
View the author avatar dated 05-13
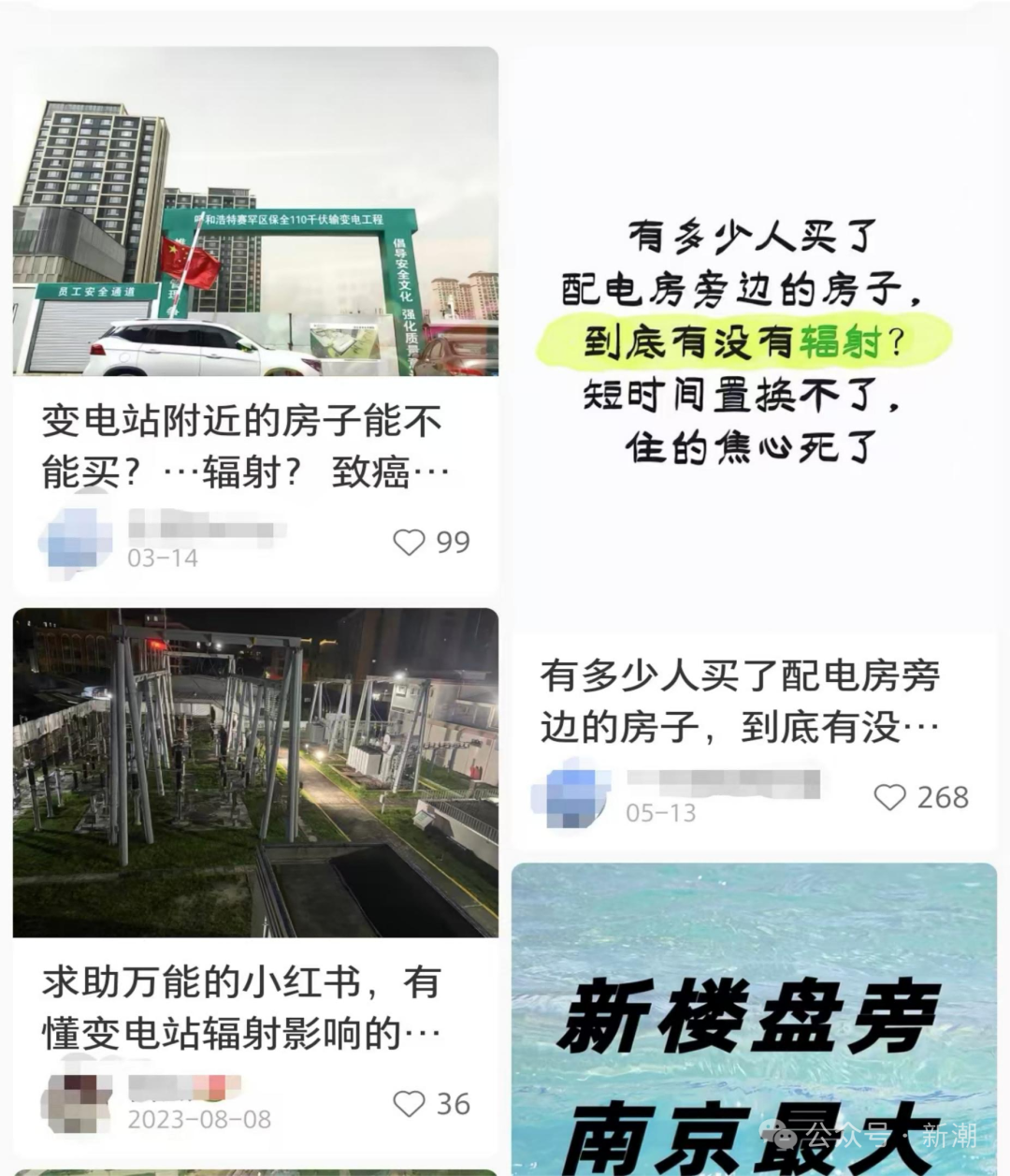570,795
